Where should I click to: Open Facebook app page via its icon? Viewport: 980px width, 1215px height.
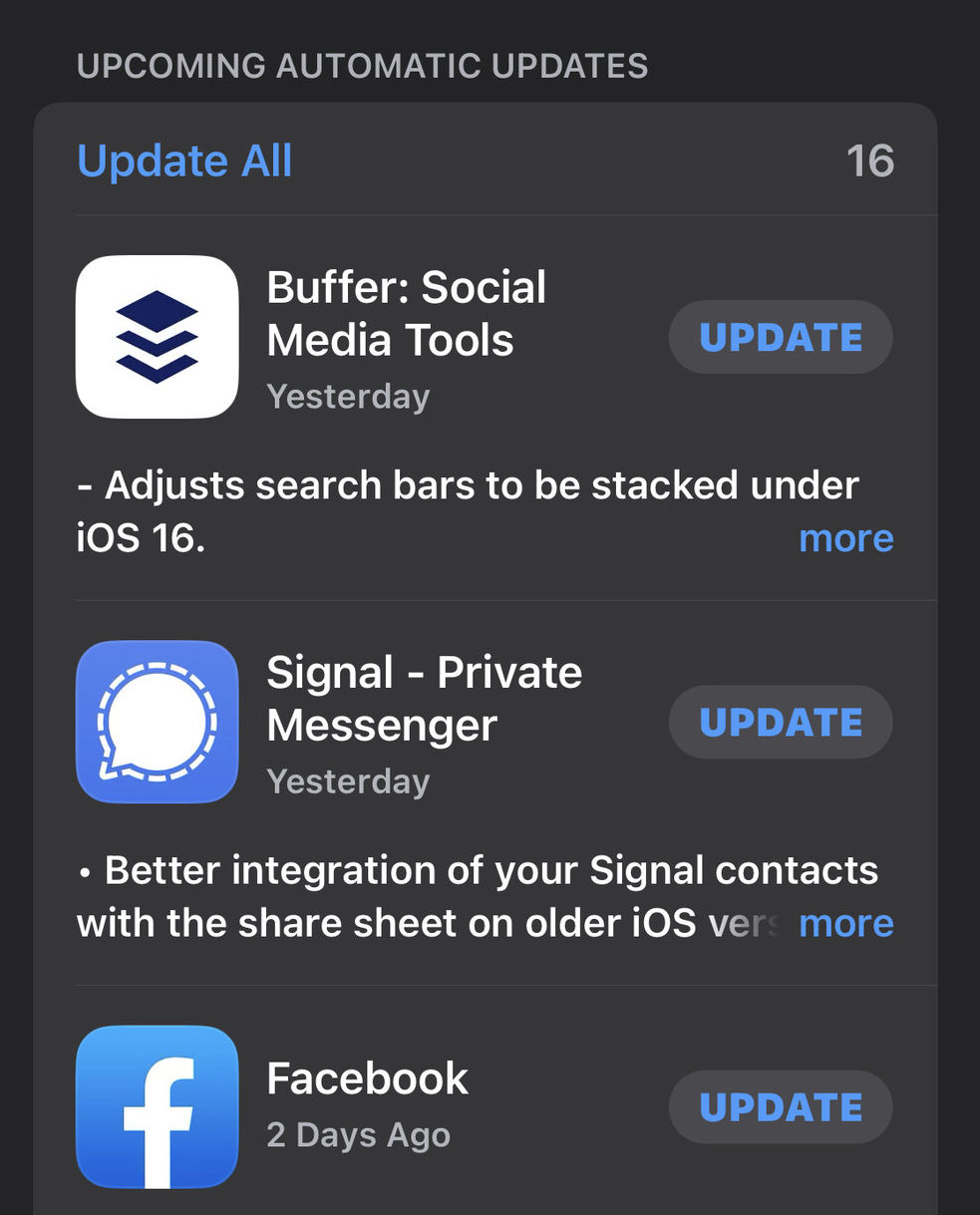pos(158,1106)
